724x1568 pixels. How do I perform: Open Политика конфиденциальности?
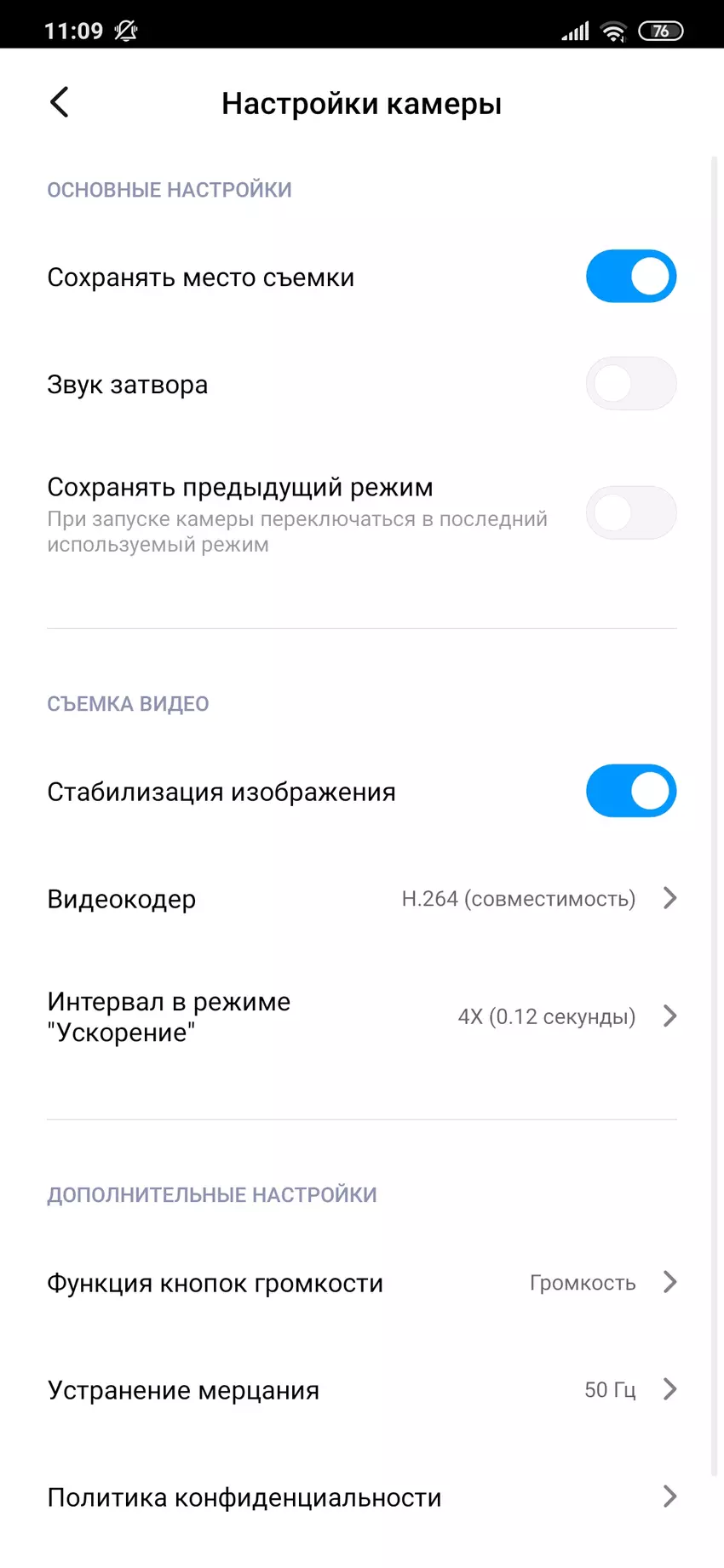362,1497
